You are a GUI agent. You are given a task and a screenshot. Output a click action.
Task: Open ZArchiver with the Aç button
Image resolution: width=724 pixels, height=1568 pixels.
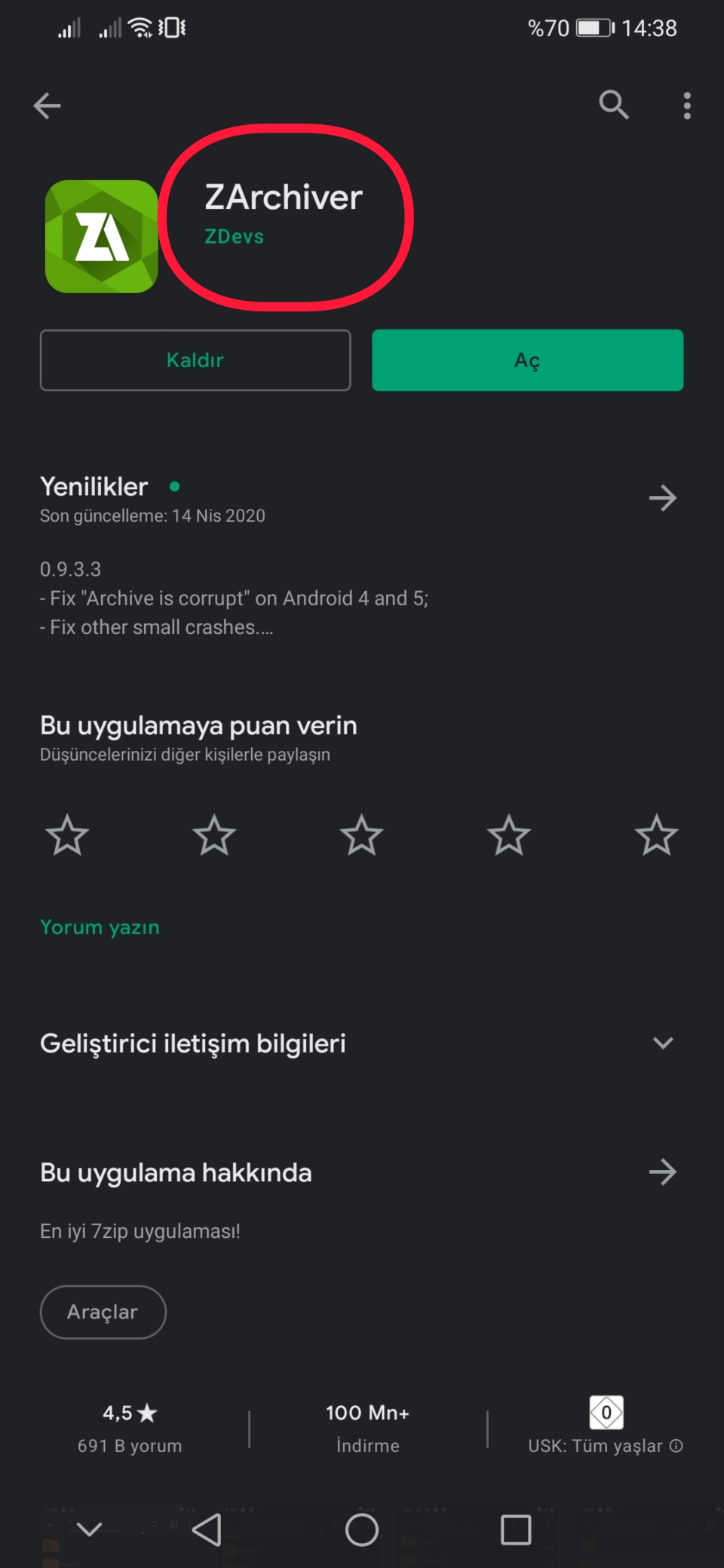[527, 360]
